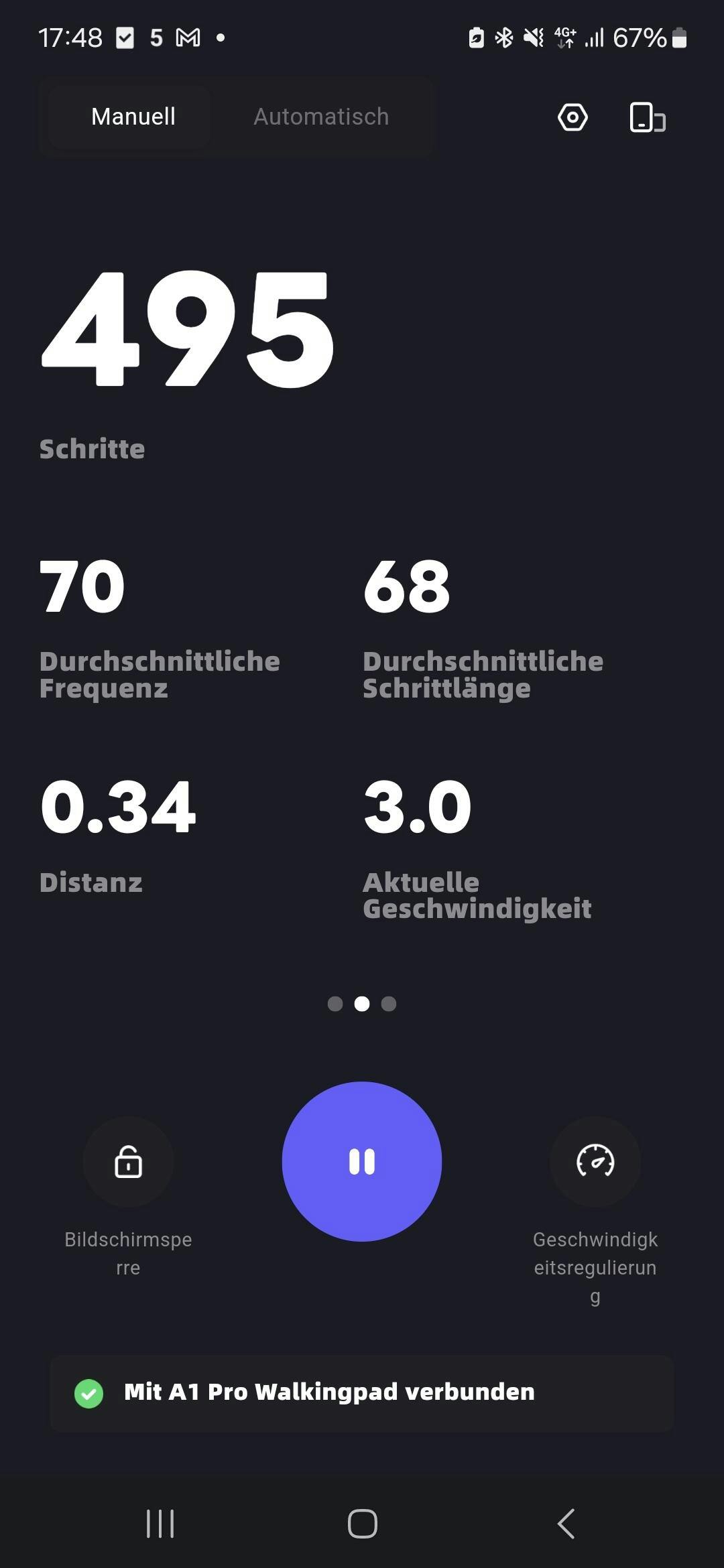The image size is (724, 1568).
Task: Tap the A1 Pro Walkingpad connection banner
Action: [362, 1392]
